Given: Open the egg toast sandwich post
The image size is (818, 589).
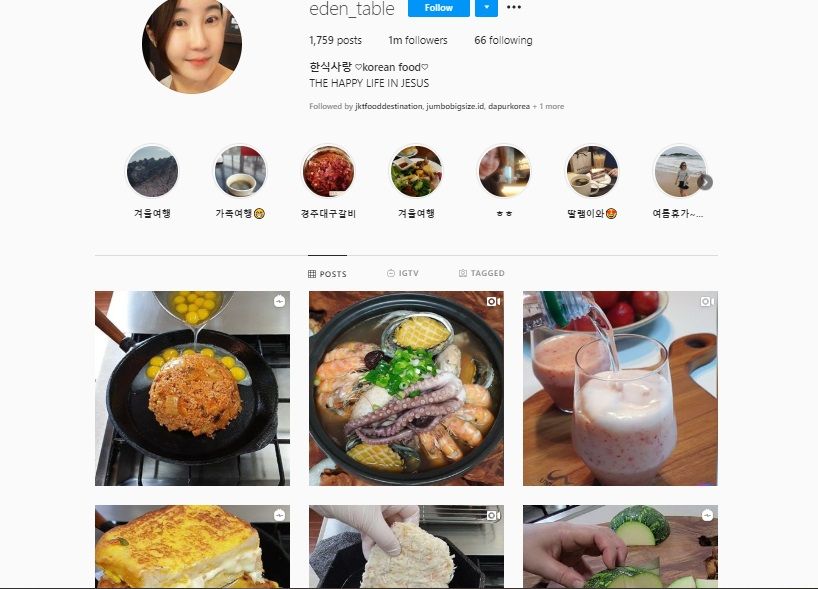Looking at the screenshot, I should [x=192, y=546].
